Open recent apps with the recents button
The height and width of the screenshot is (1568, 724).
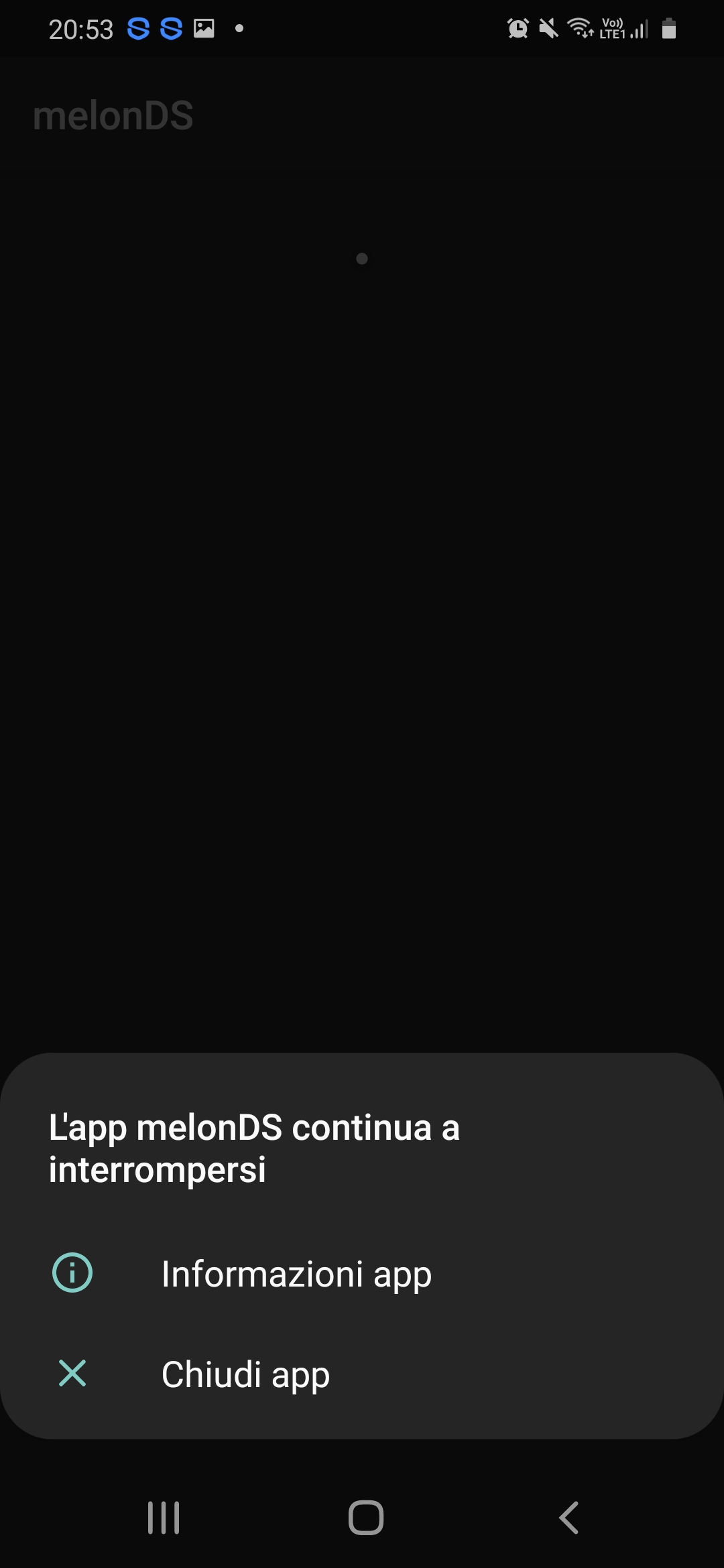[163, 1518]
